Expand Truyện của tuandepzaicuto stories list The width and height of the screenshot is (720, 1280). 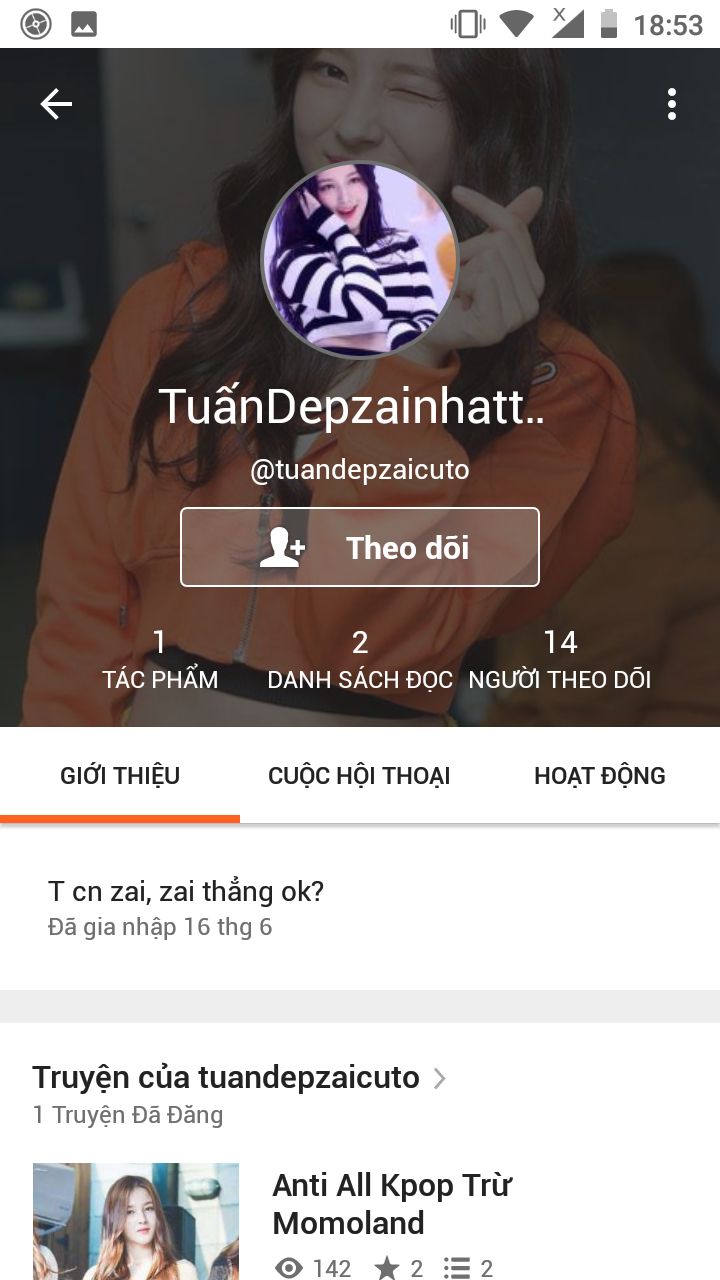pos(240,1077)
